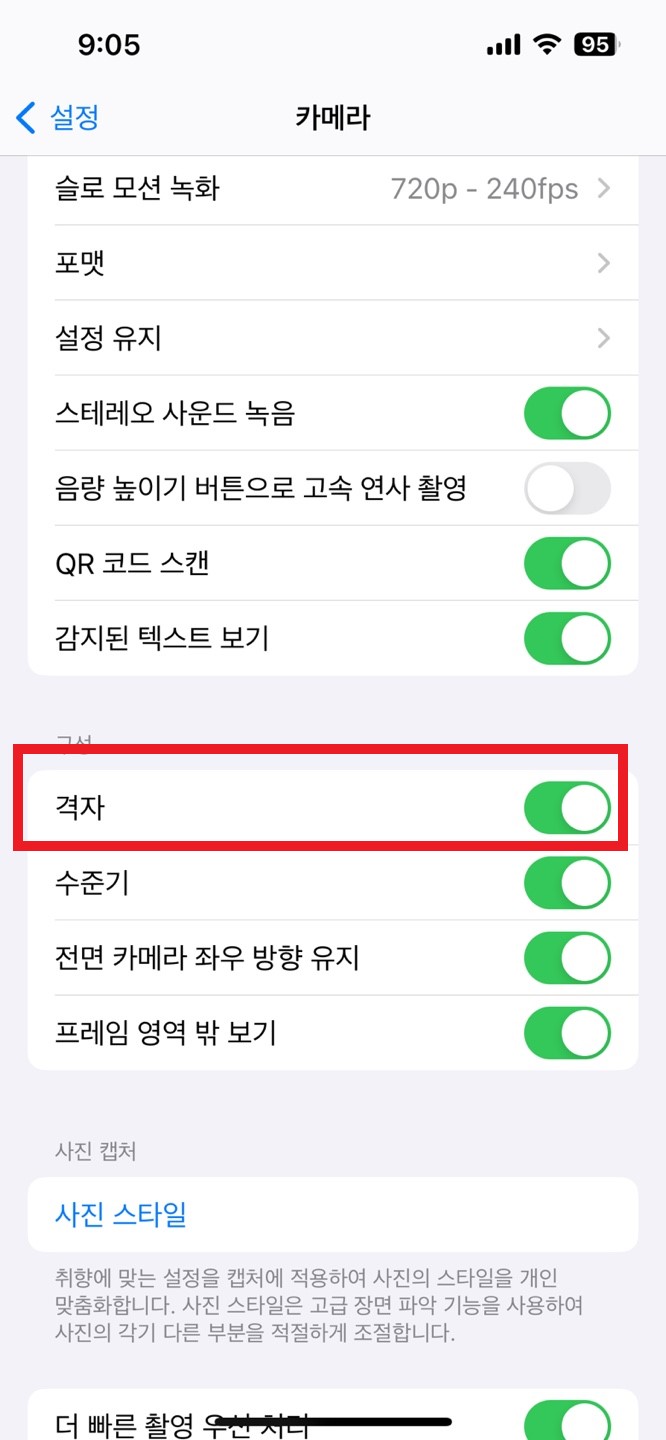This screenshot has height=1440, width=666.
Task: Enable 음량 높이기 버튼으로 고속 연사 촬영
Action: [567, 488]
